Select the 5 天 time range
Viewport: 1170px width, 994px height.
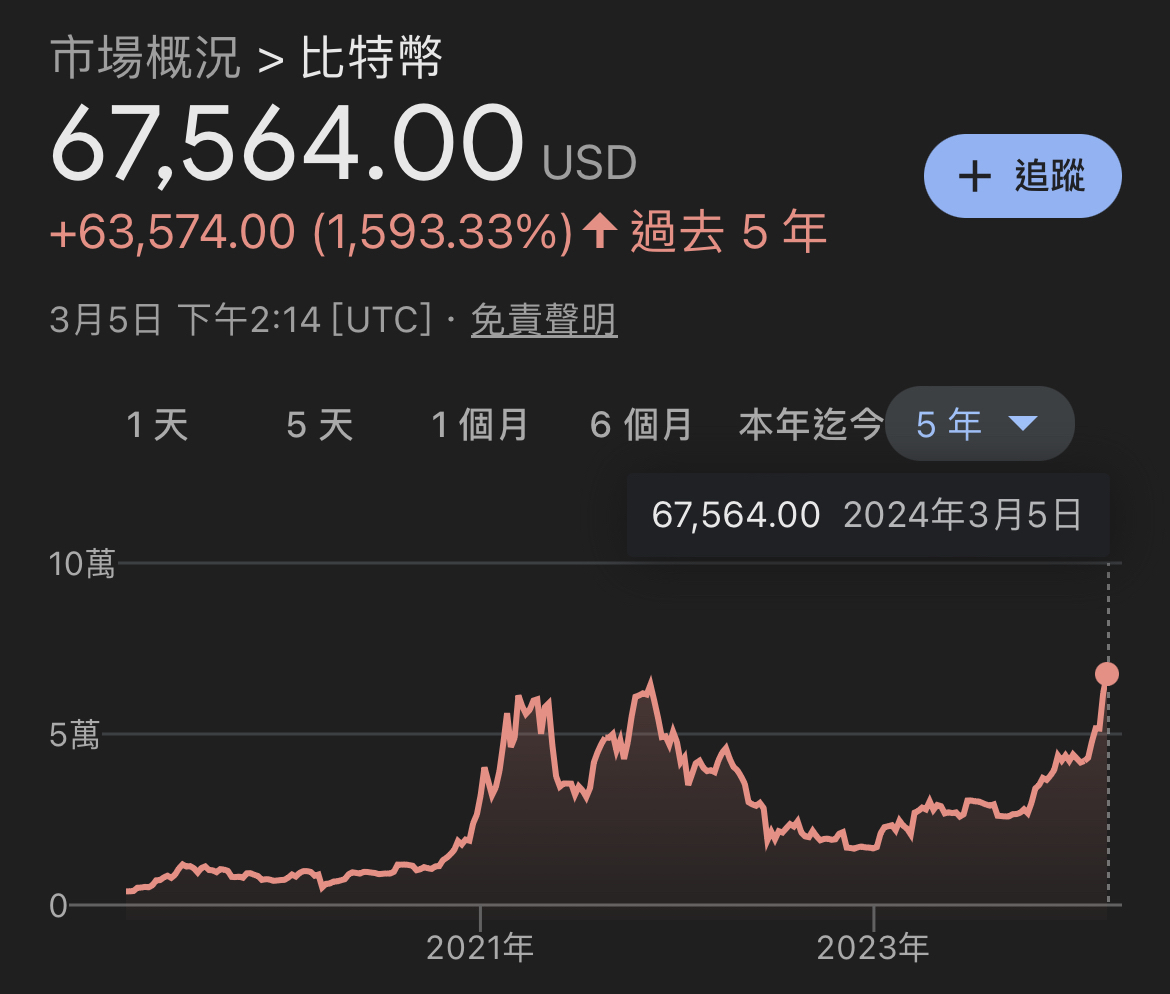click(x=319, y=425)
